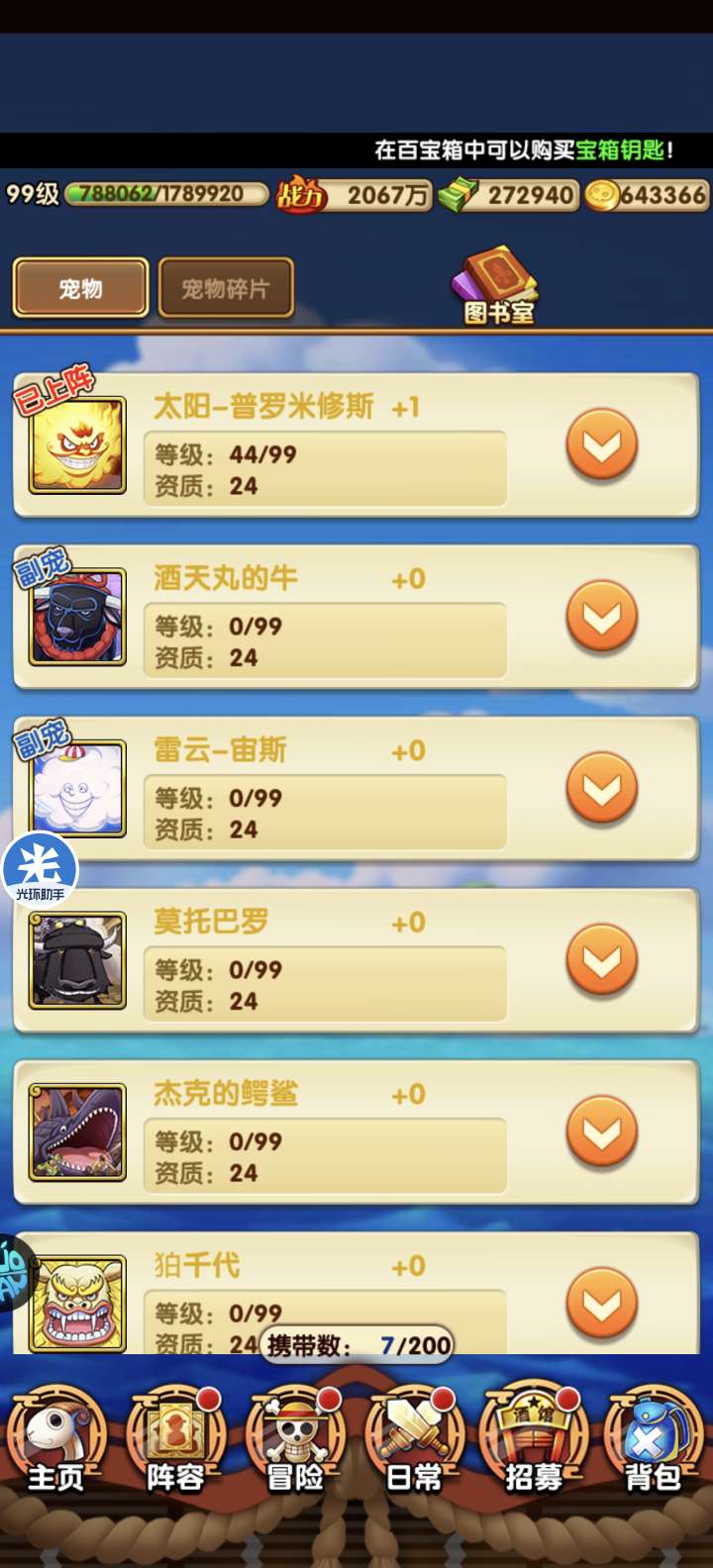This screenshot has width=713, height=1568.
Task: Expand options for 太阳-普罗米修斯
Action: 601,444
